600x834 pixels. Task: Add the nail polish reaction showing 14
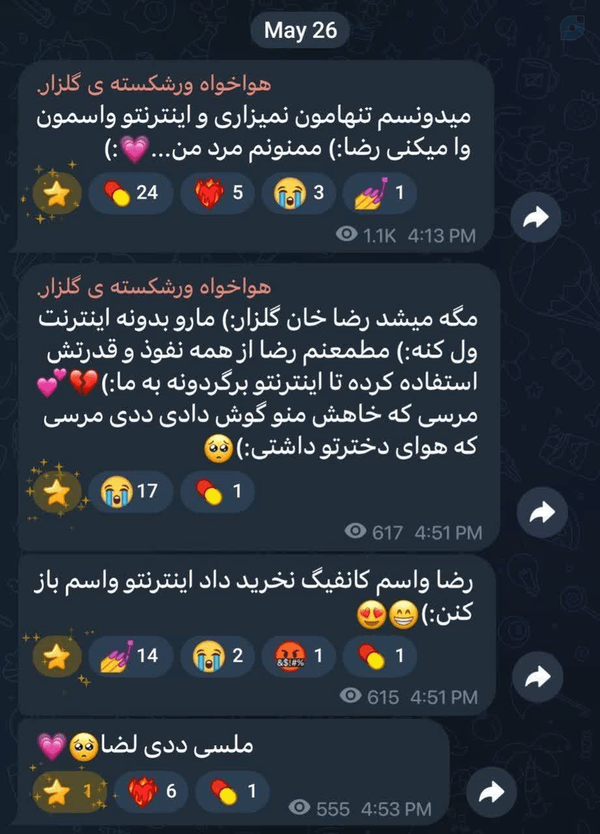click(130, 655)
